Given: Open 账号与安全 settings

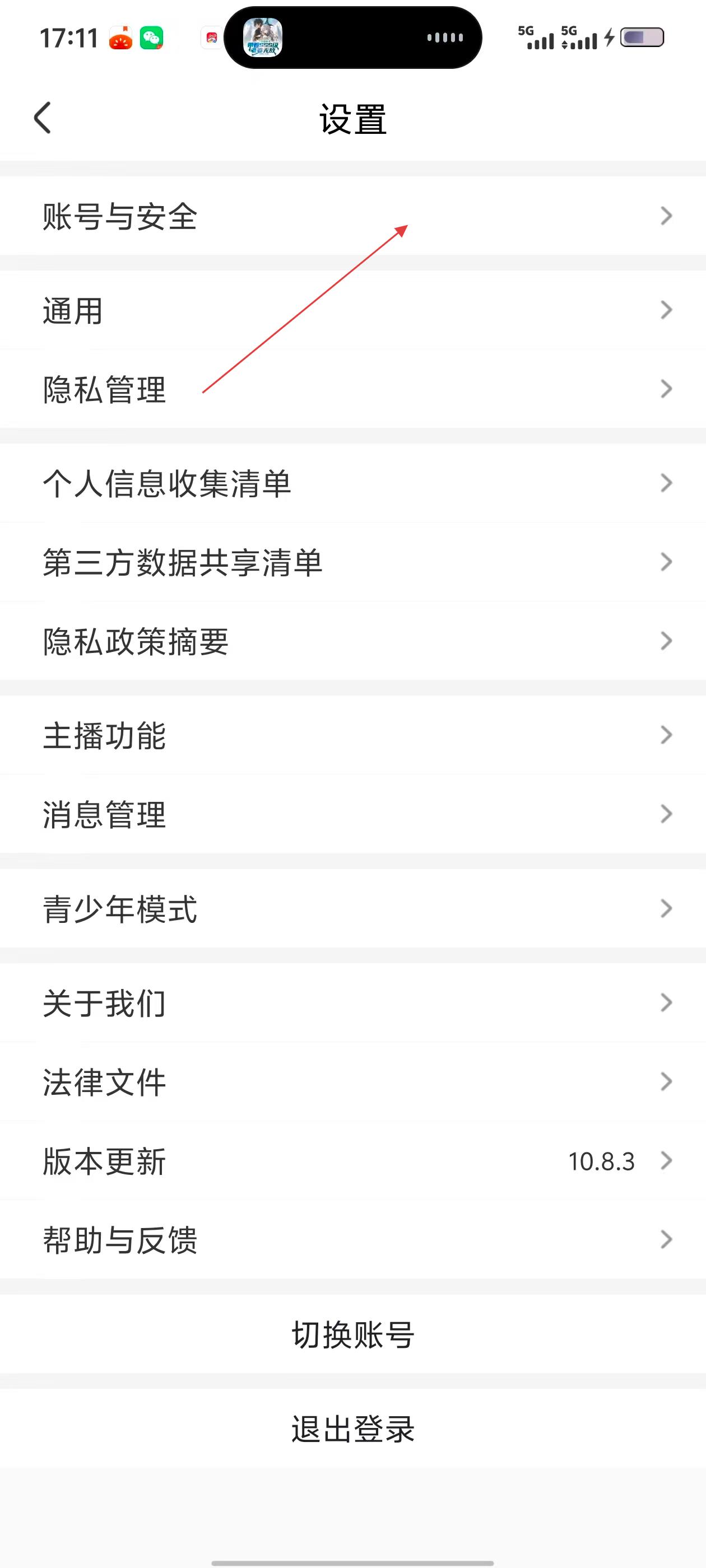Looking at the screenshot, I should coord(352,216).
